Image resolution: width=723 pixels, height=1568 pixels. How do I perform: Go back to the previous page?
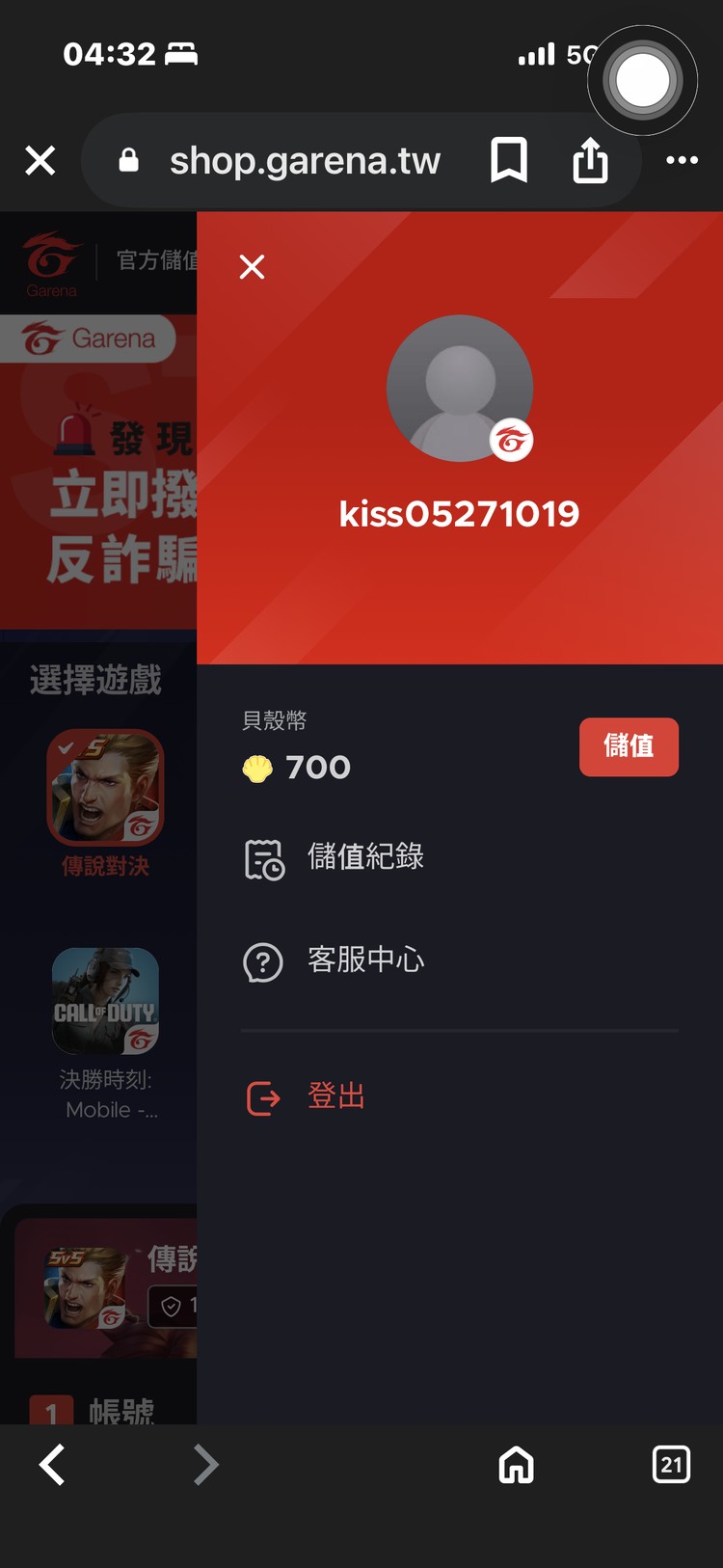[52, 1465]
